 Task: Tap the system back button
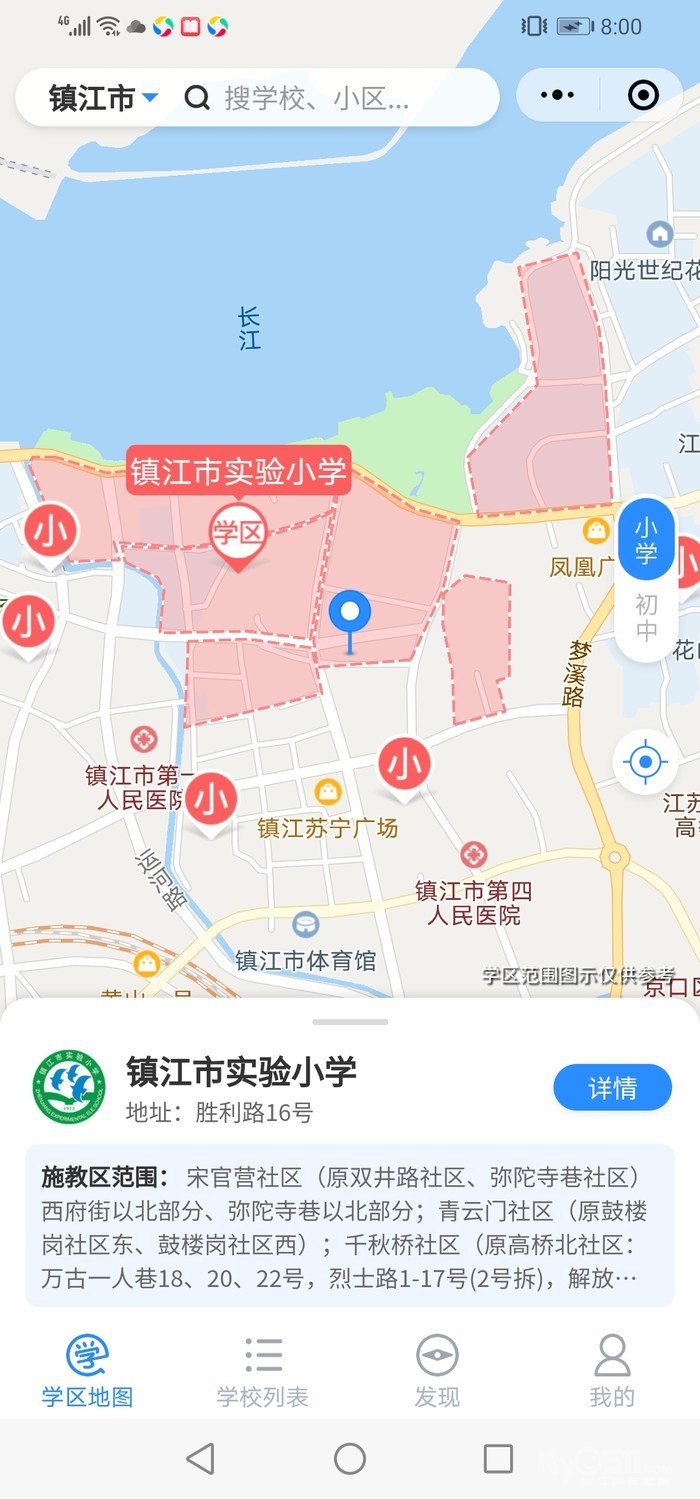201,1458
